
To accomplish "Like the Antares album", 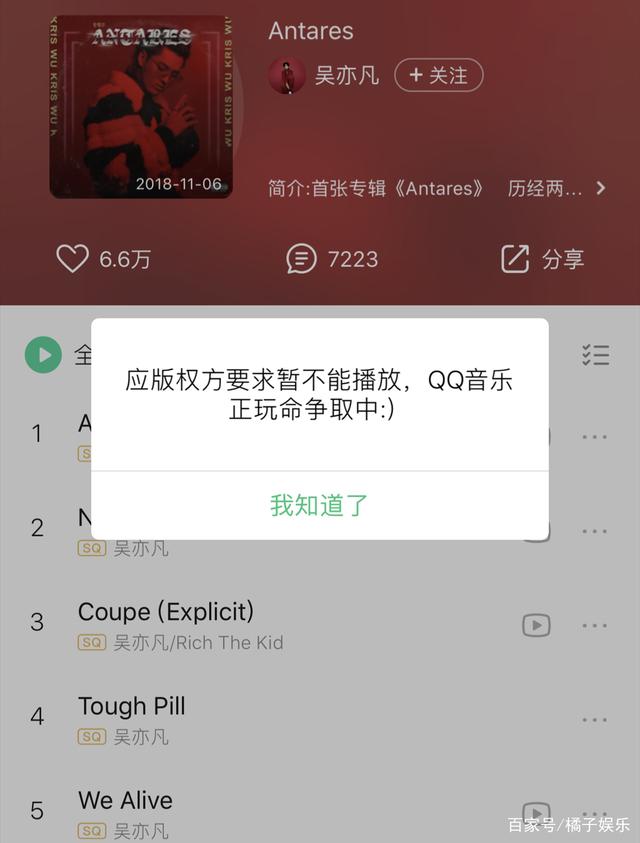I will pyautogui.click(x=73, y=259).
